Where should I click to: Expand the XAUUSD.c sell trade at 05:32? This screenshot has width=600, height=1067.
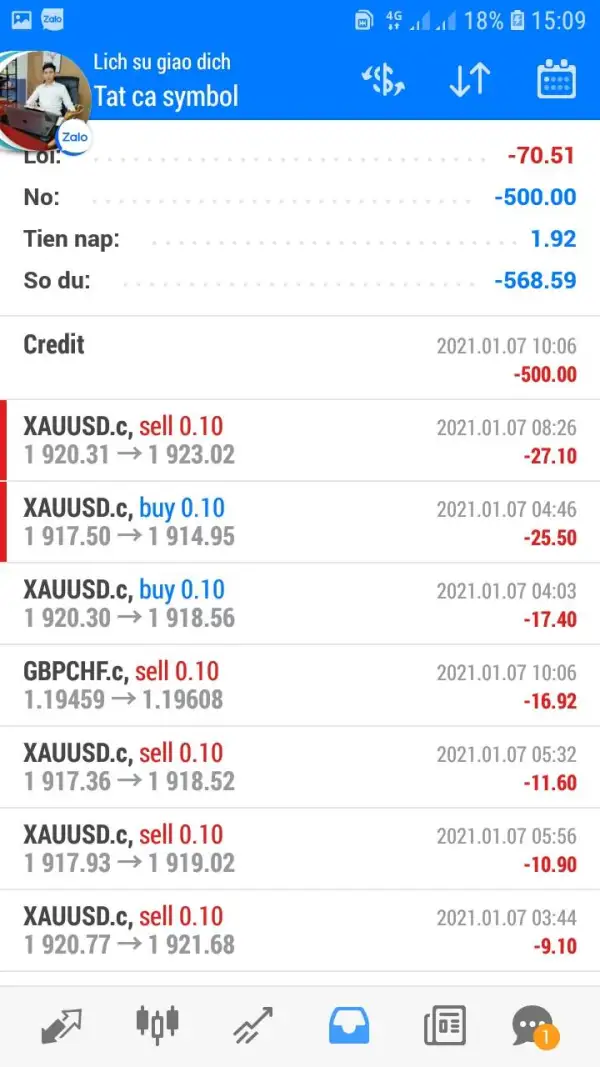(300, 767)
